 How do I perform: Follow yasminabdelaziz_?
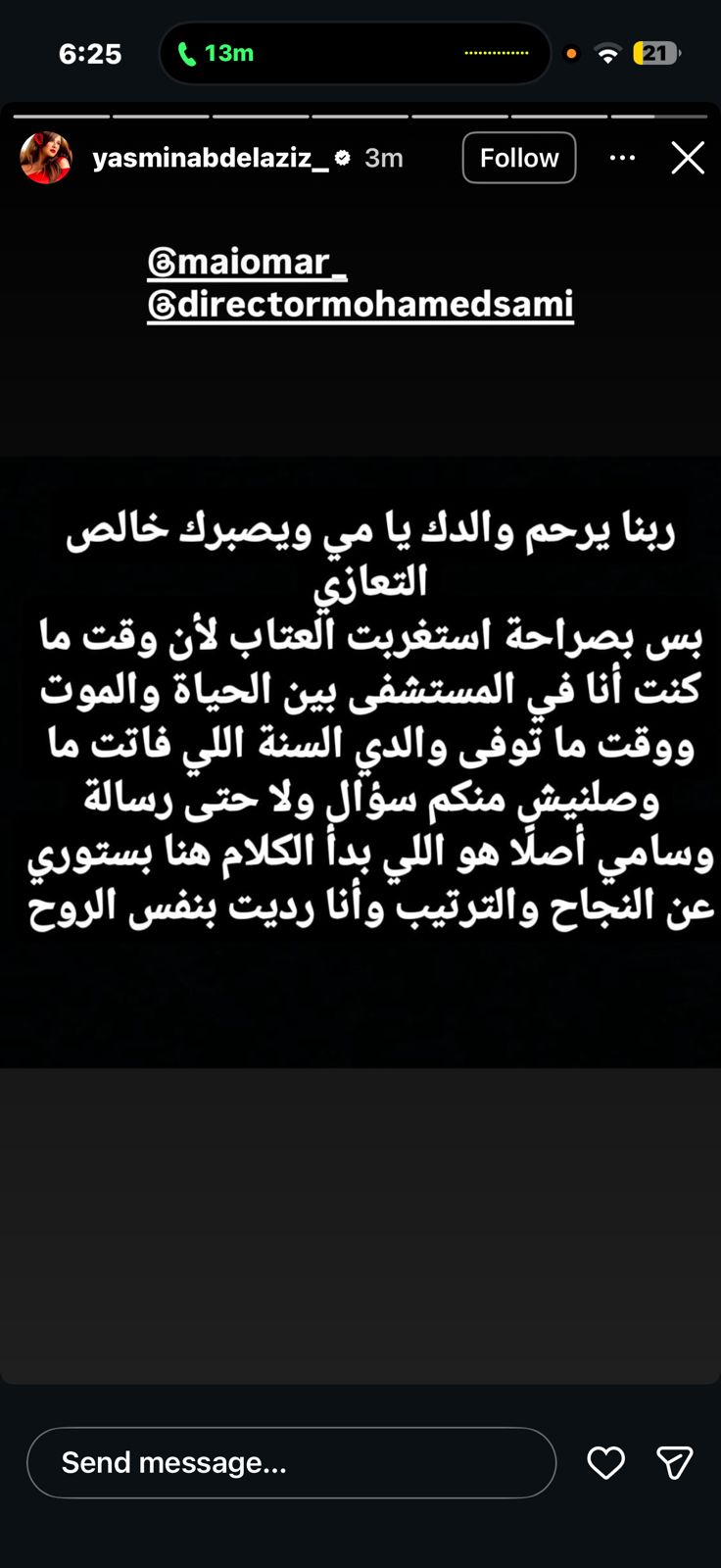click(x=518, y=158)
